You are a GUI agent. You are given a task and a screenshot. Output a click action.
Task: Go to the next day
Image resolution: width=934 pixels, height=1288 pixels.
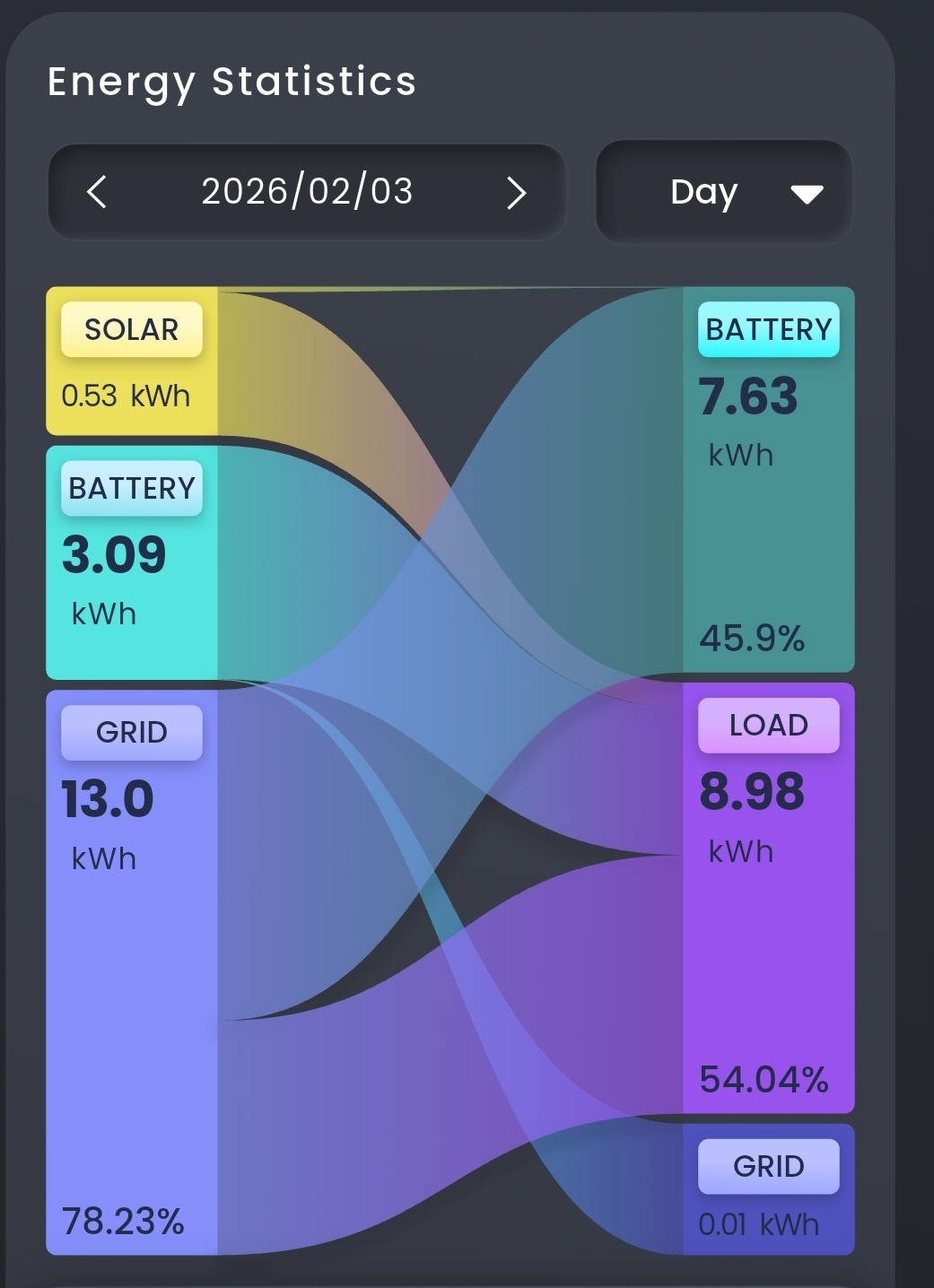tap(516, 192)
